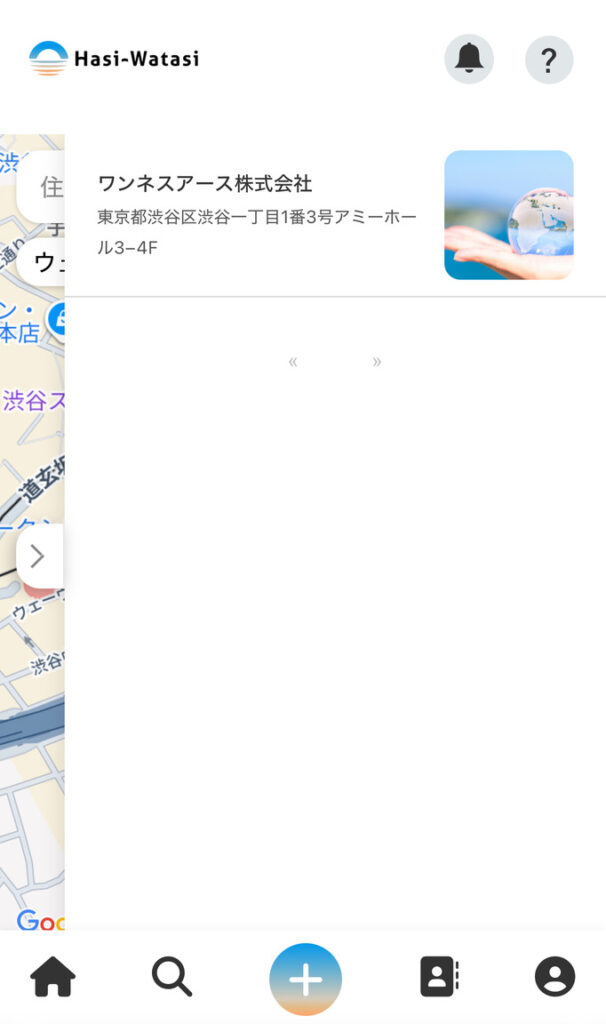Tap the Hasi-Watasi logo to return home
The height and width of the screenshot is (1024, 606).
click(114, 59)
